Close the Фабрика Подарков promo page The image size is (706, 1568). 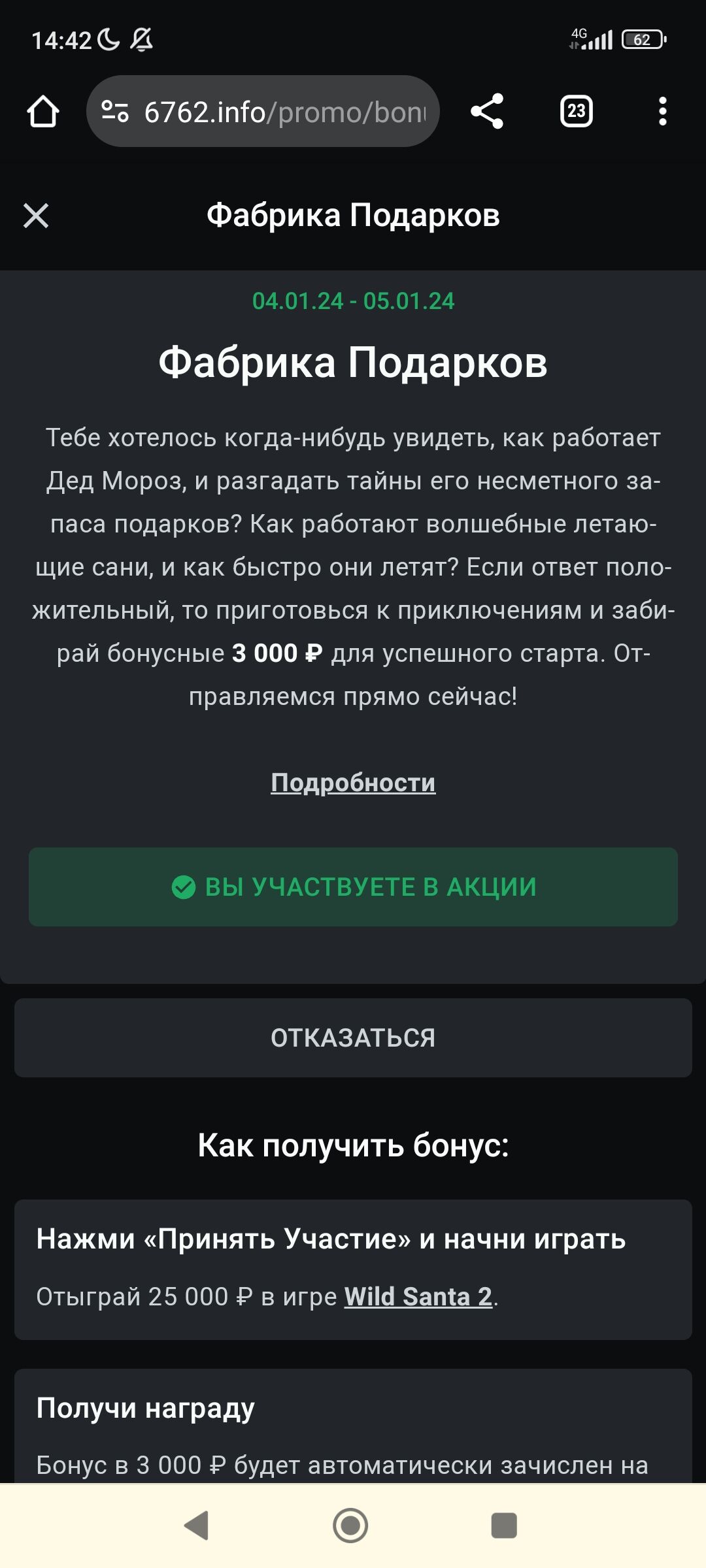[x=36, y=216]
